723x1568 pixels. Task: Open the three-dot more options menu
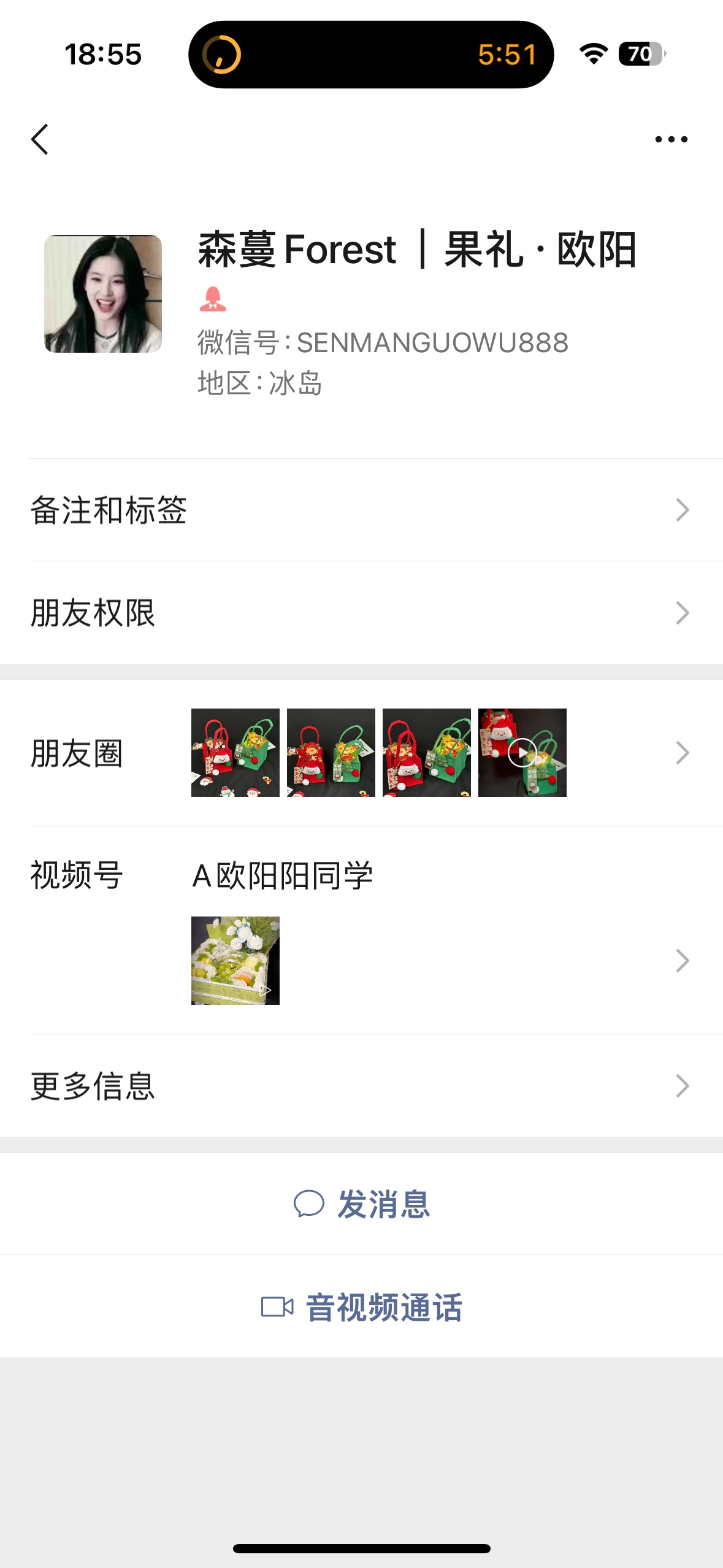click(x=671, y=139)
